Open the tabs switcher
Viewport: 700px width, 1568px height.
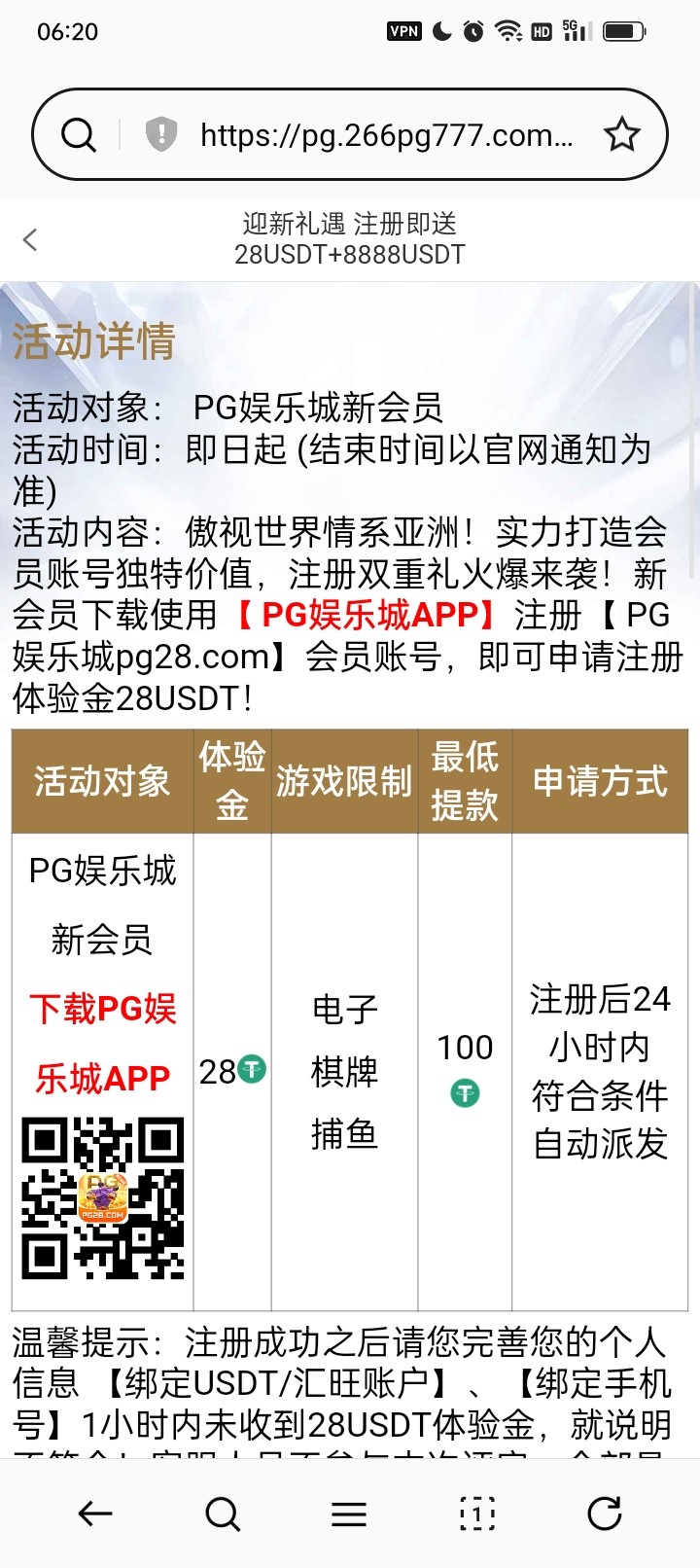point(476,1514)
